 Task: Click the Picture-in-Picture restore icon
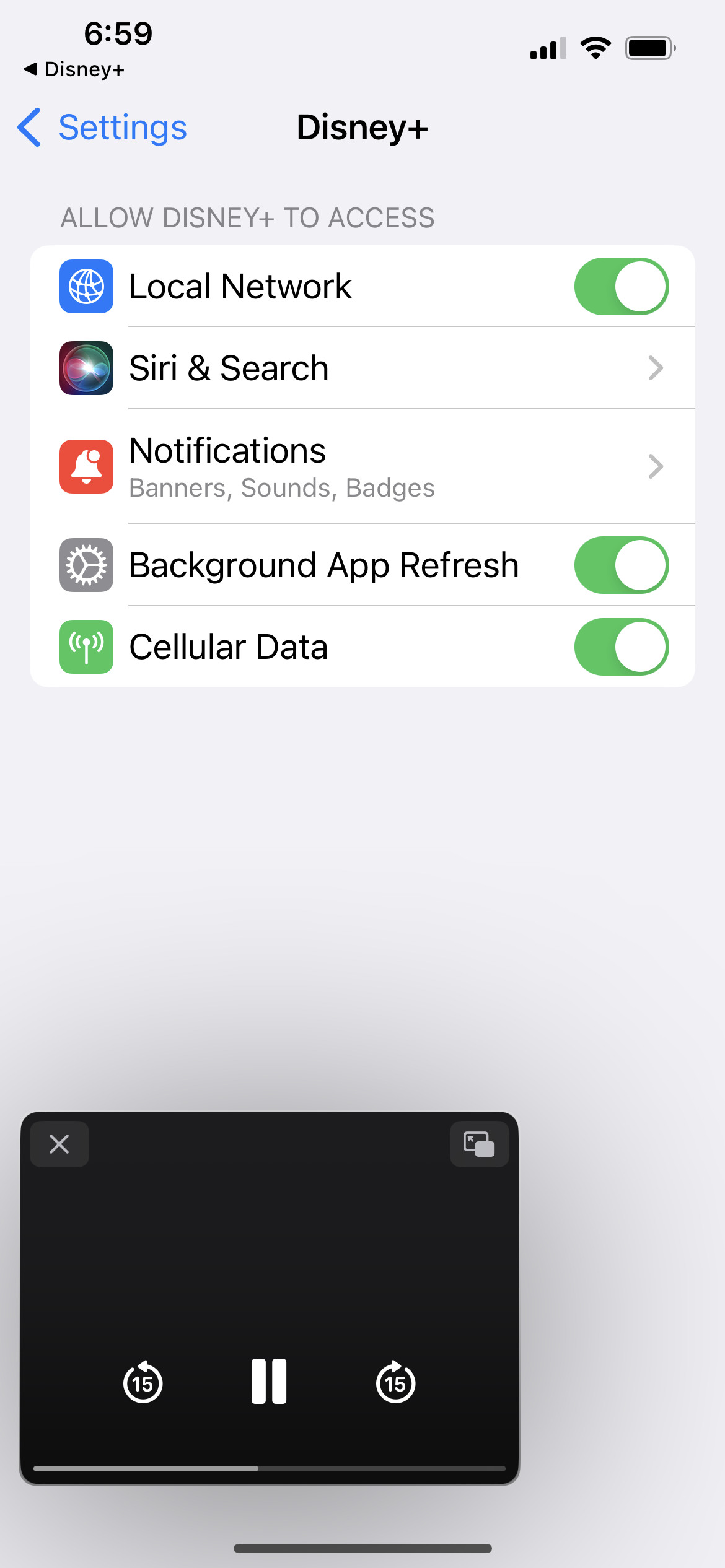click(x=478, y=1143)
